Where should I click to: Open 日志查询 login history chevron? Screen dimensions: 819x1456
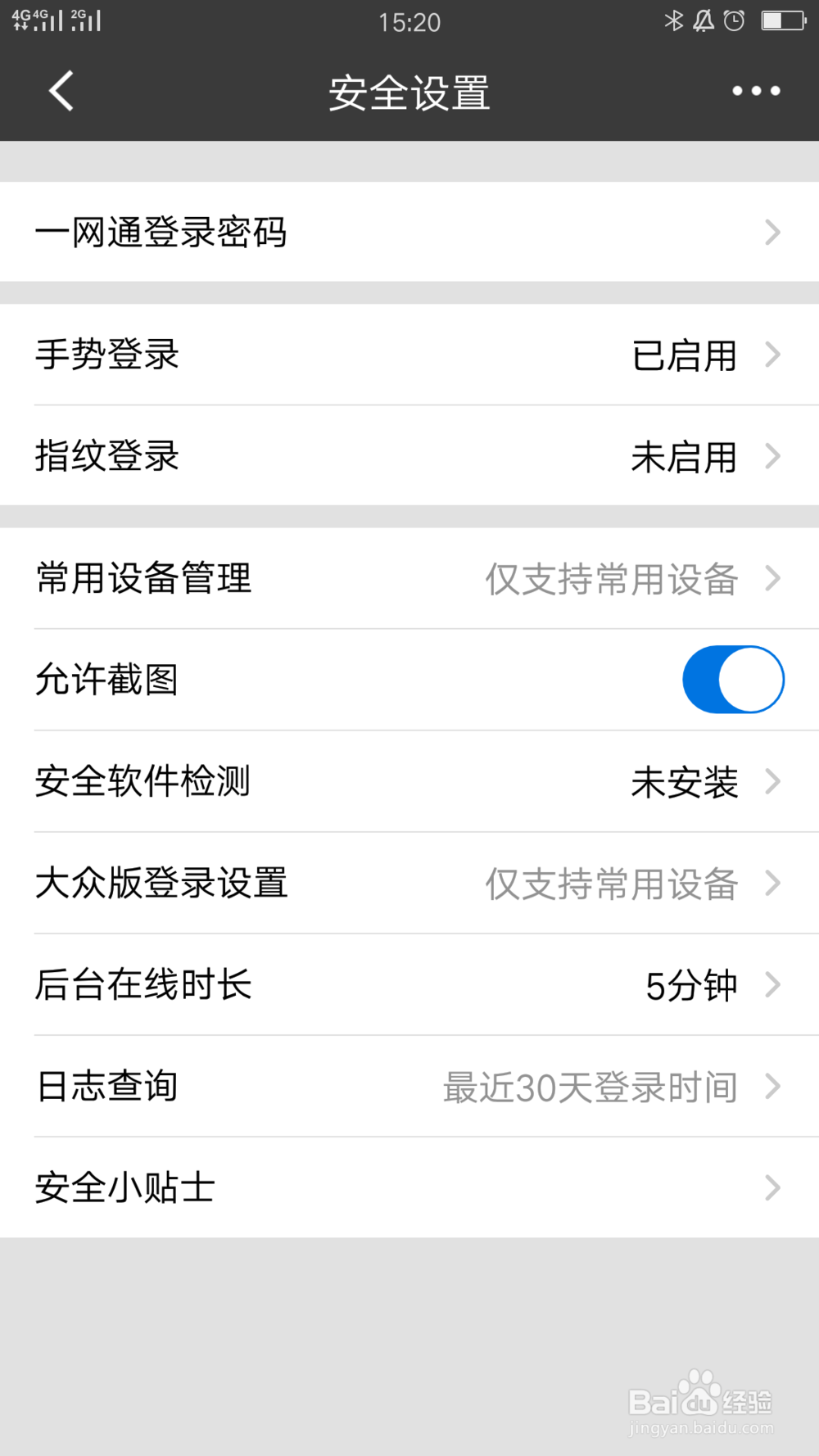[771, 1087]
